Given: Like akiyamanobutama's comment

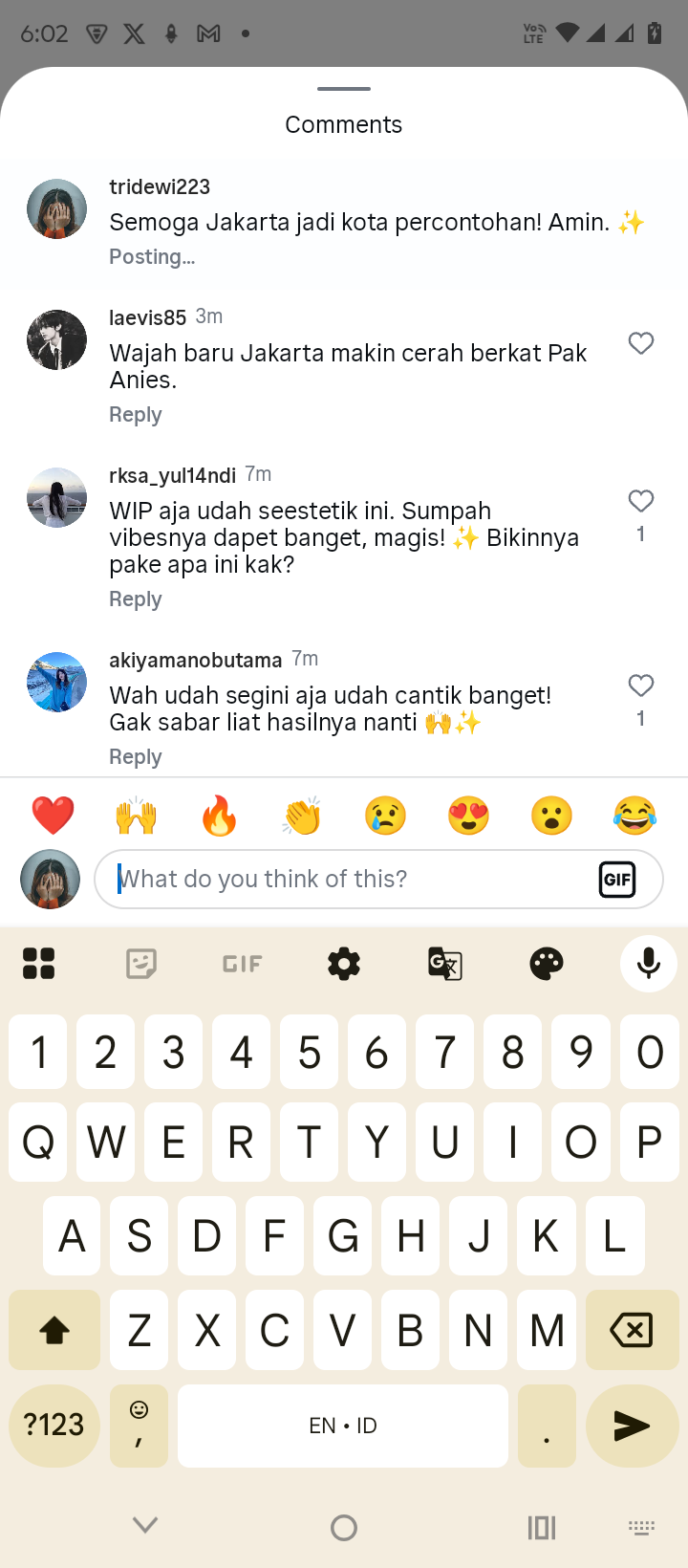Looking at the screenshot, I should tap(641, 686).
